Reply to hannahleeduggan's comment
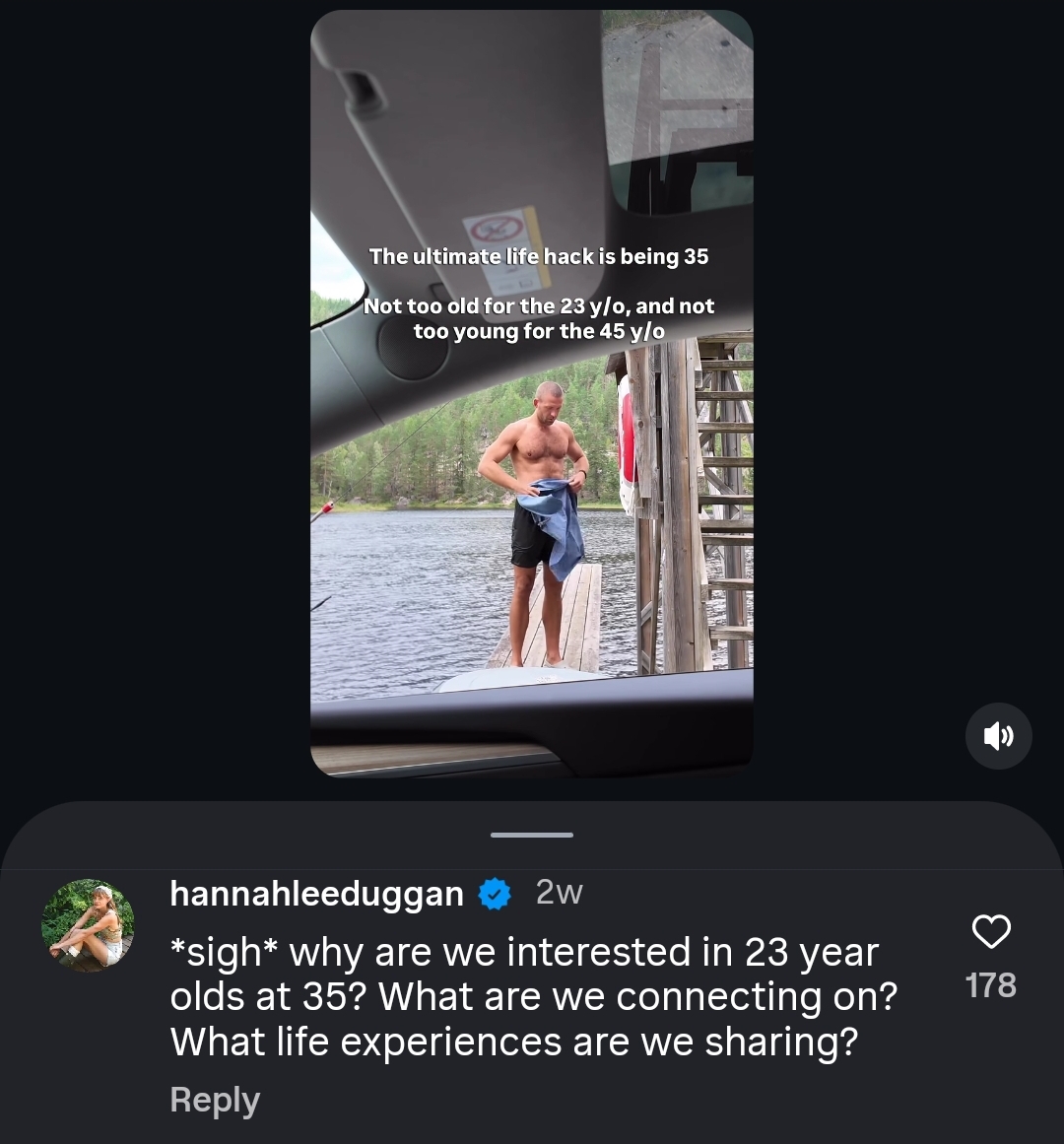Image resolution: width=1064 pixels, height=1144 pixels. [x=215, y=1100]
